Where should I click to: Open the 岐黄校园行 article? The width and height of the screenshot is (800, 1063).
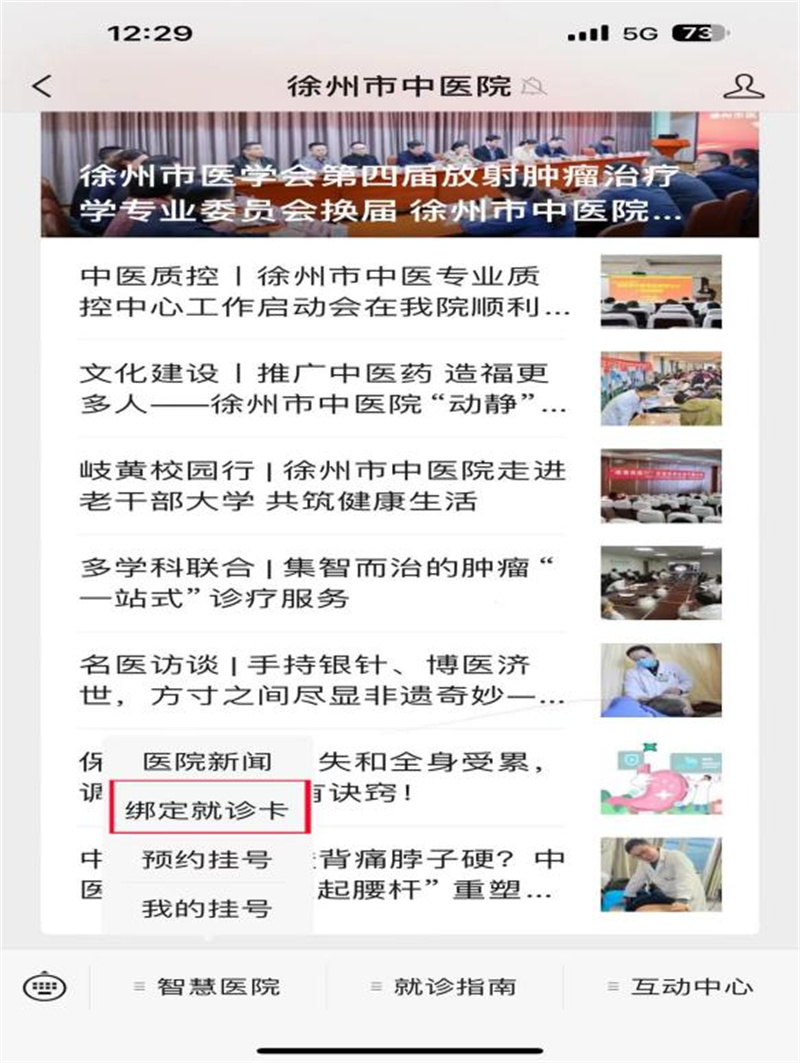(325, 485)
